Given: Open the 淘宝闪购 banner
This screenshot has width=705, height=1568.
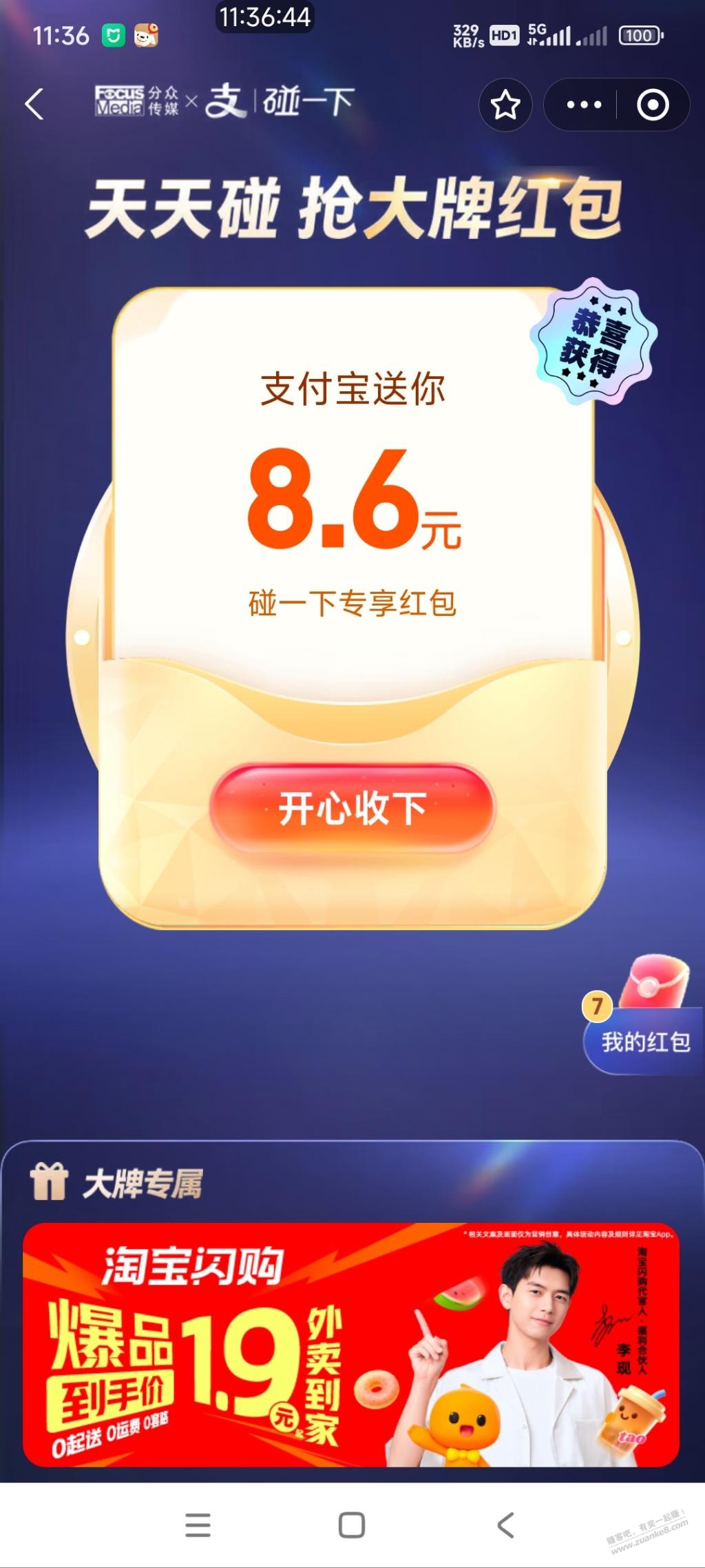Looking at the screenshot, I should (x=351, y=1343).
